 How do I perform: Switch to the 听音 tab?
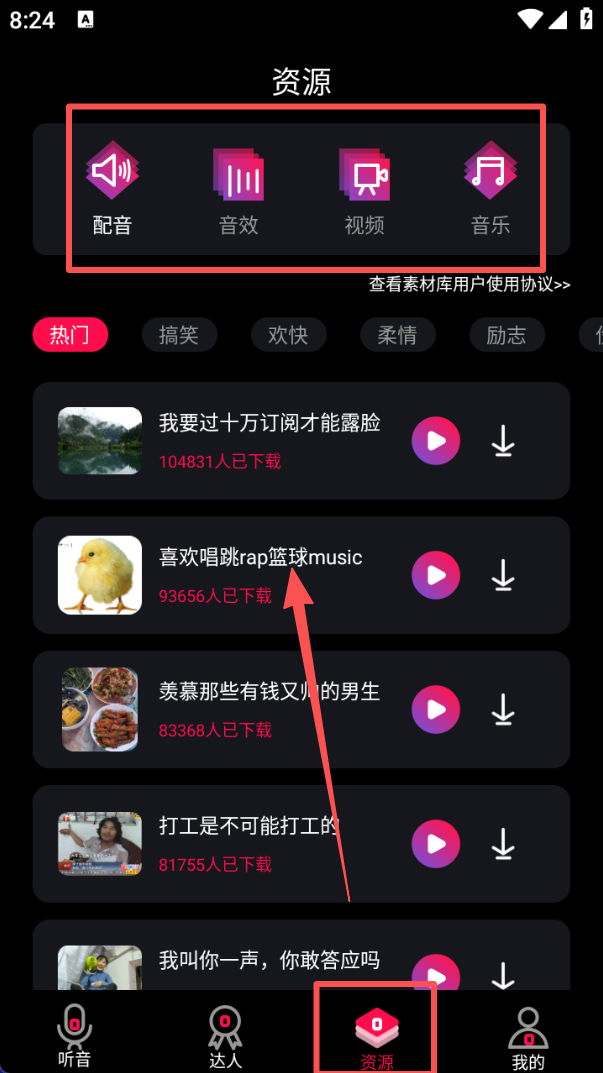click(74, 1035)
